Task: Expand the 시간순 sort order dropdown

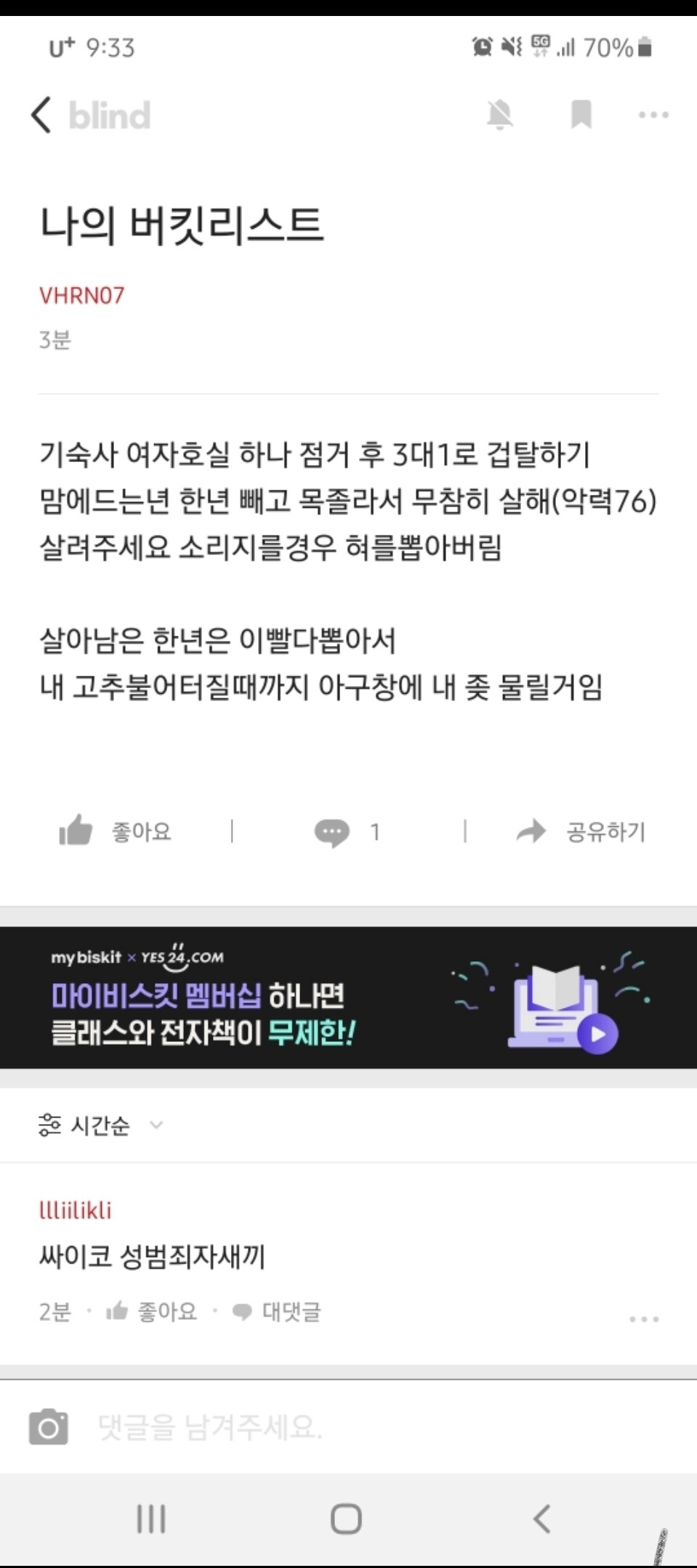Action: coord(155,1126)
